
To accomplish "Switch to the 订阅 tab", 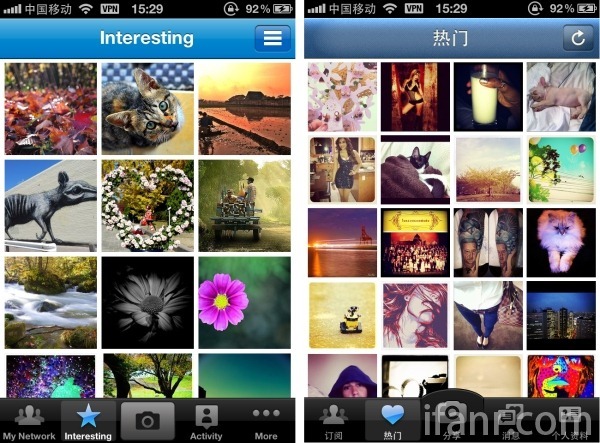I will 335,421.
